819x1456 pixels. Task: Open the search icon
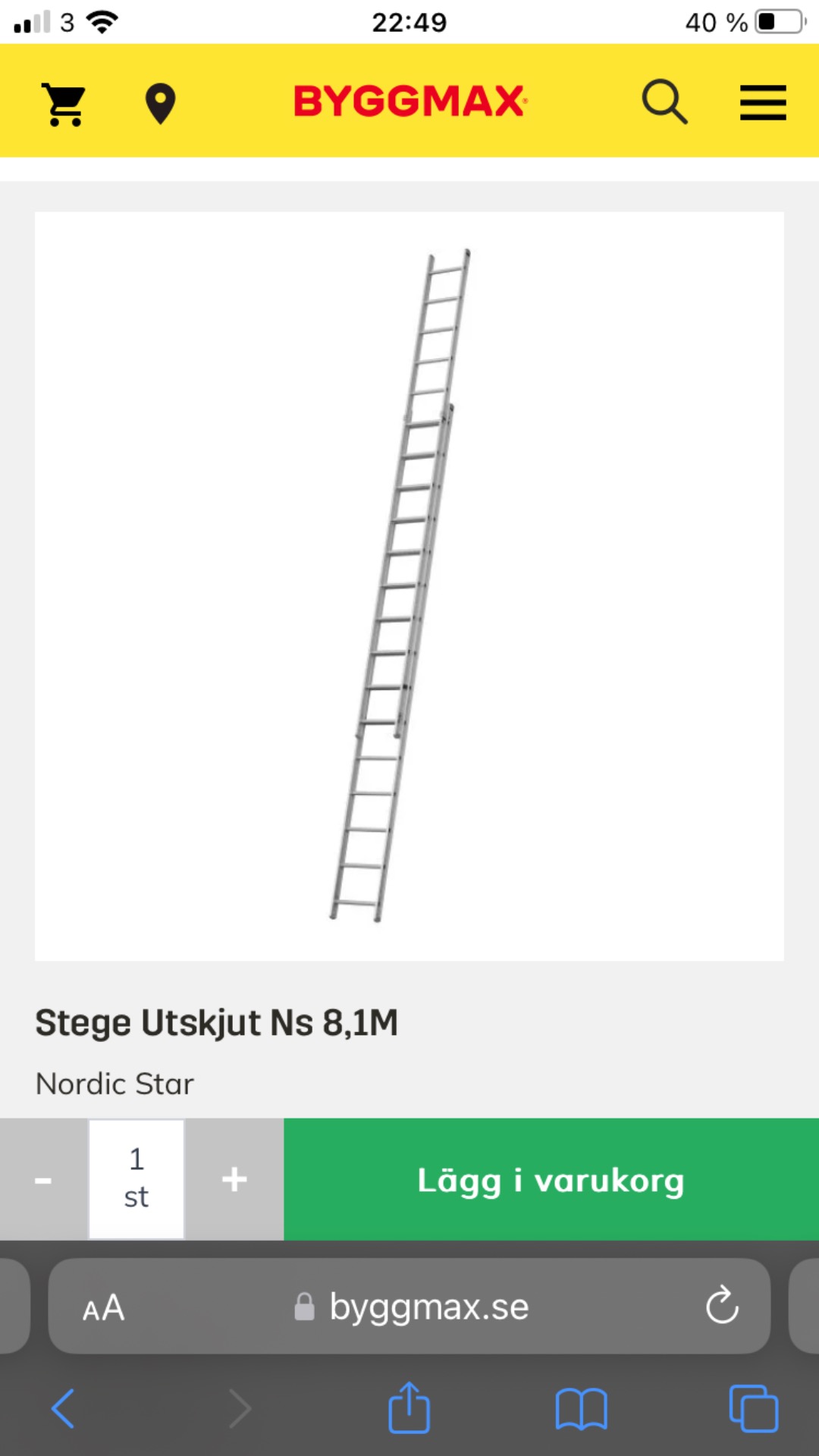pyautogui.click(x=664, y=102)
